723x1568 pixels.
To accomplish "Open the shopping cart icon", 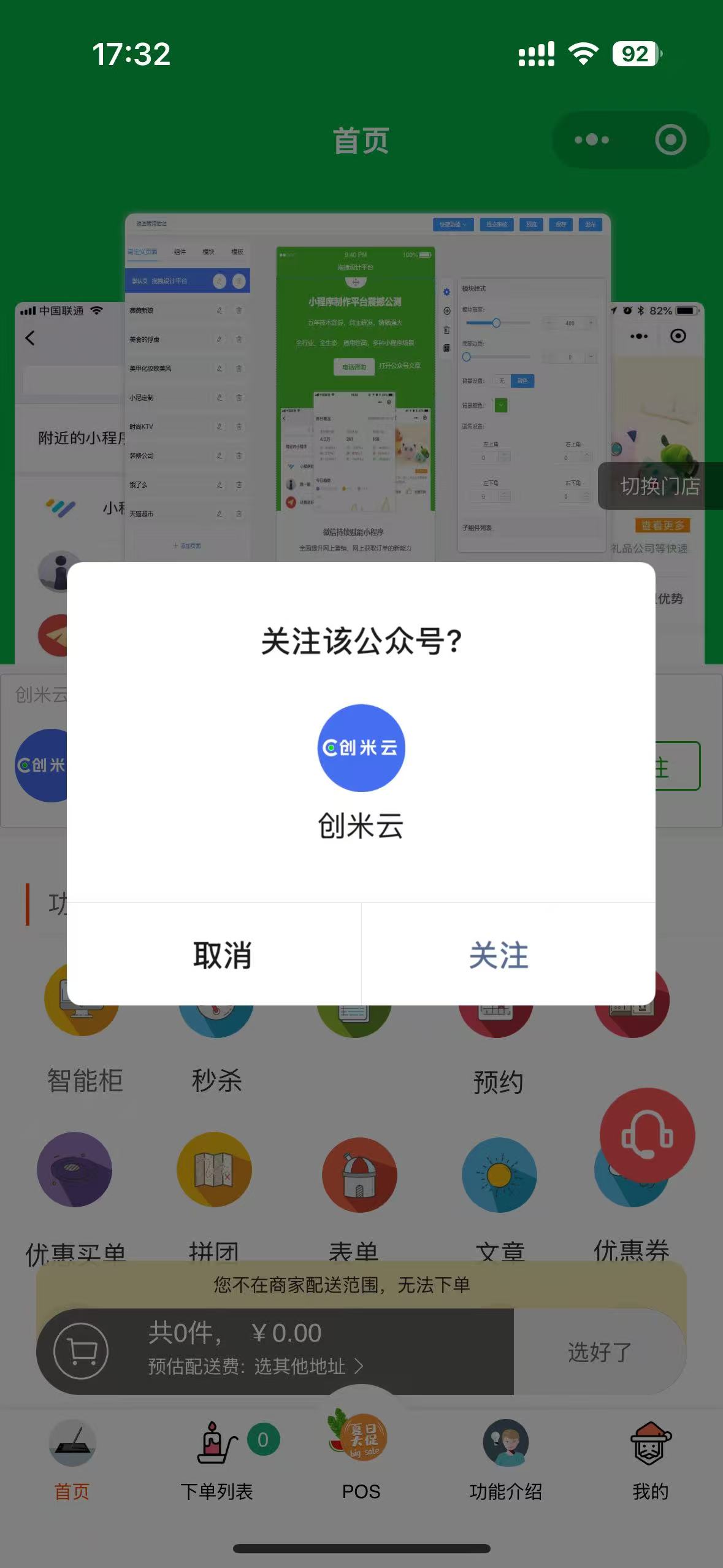I will tap(81, 1350).
